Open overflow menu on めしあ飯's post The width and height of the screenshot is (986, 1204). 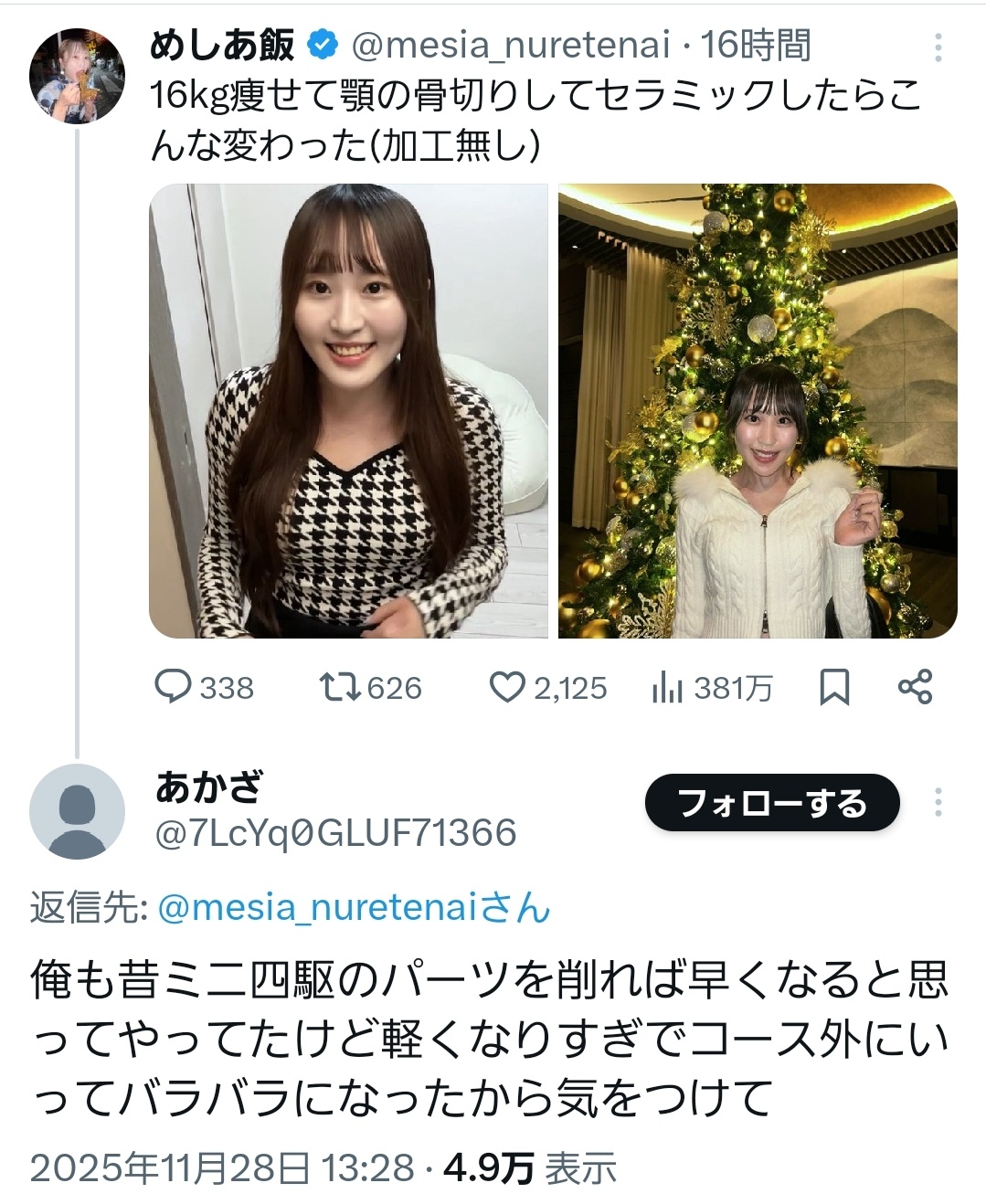click(x=938, y=48)
